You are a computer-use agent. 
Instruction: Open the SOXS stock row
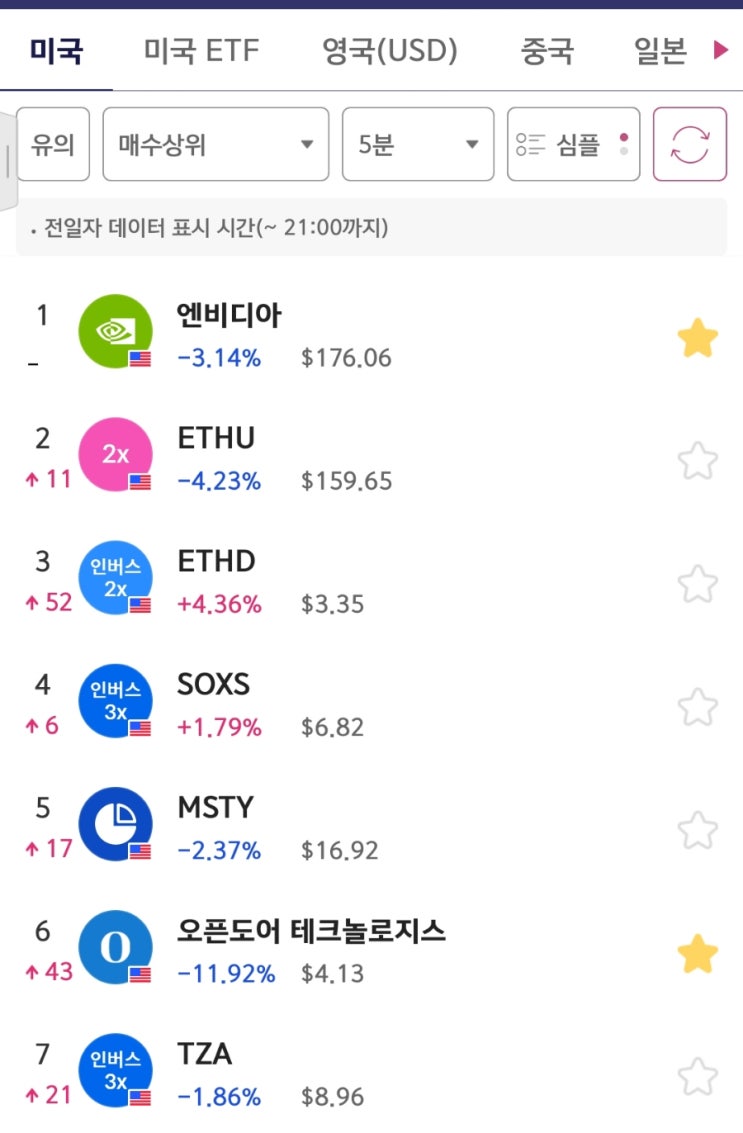300,705
